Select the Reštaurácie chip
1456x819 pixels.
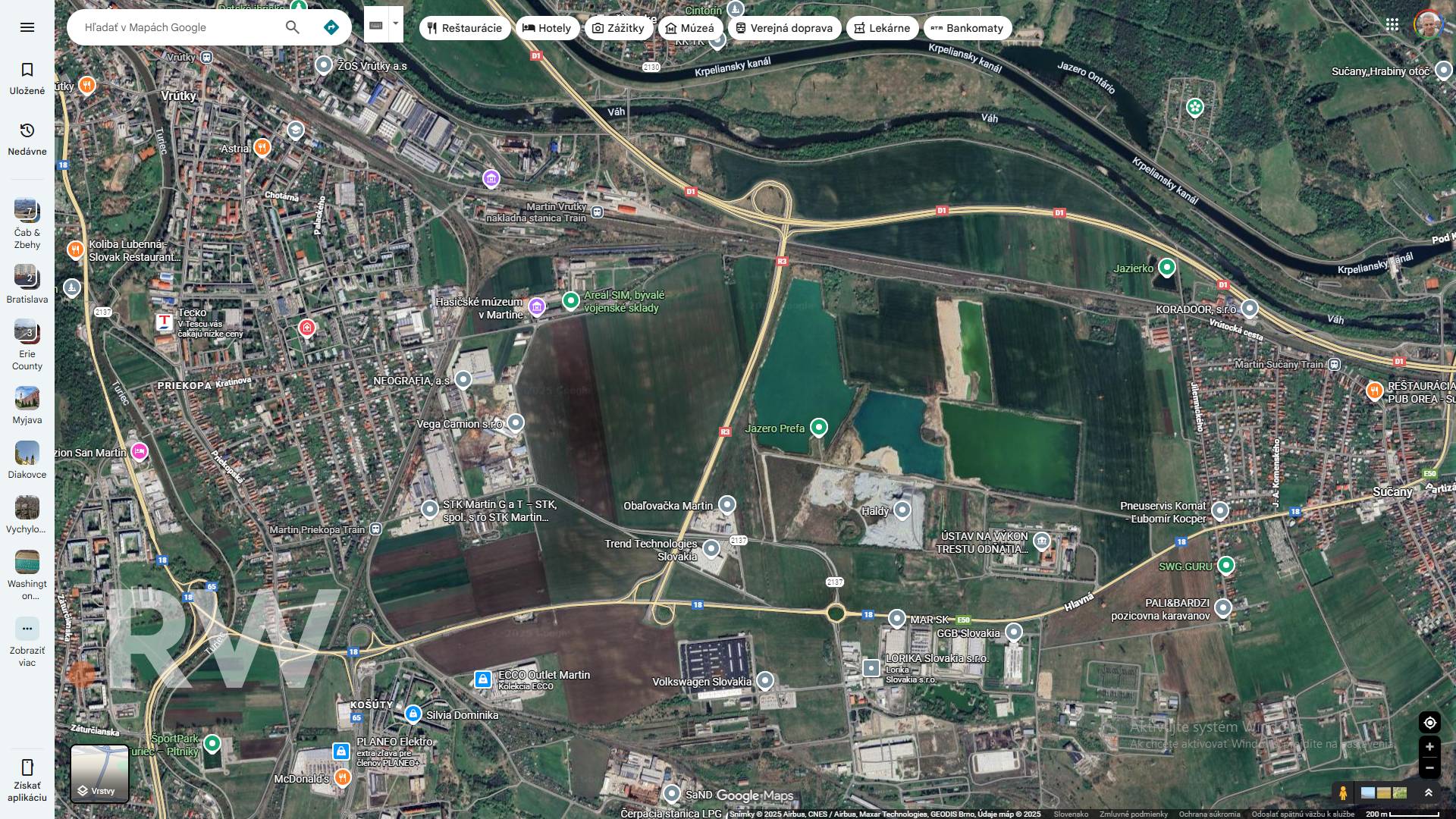pyautogui.click(x=464, y=28)
